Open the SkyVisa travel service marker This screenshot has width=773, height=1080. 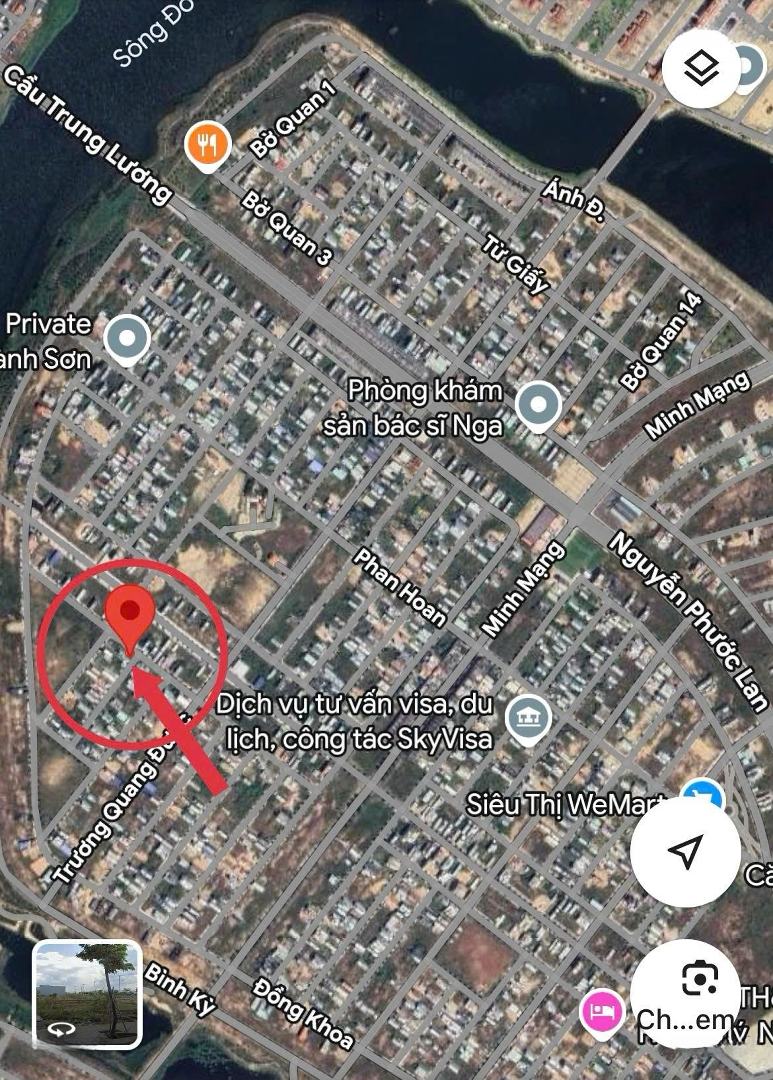click(x=528, y=718)
